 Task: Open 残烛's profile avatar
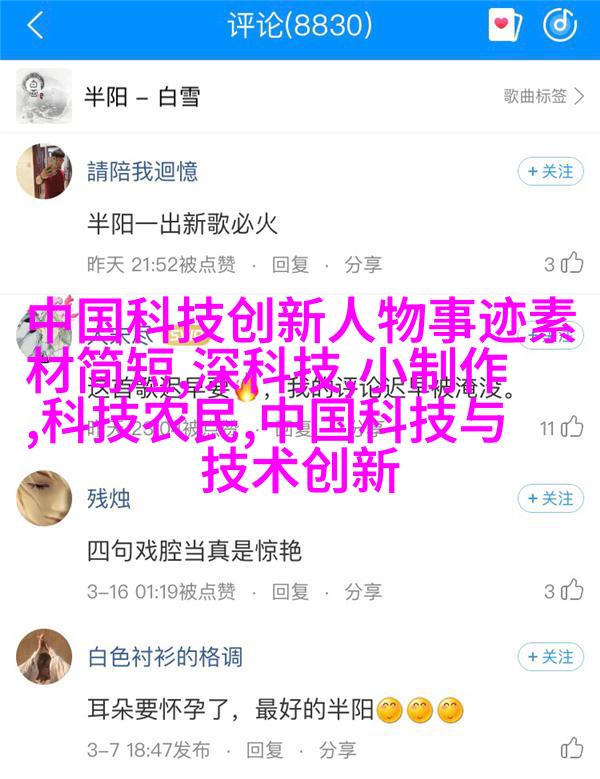coord(44,498)
